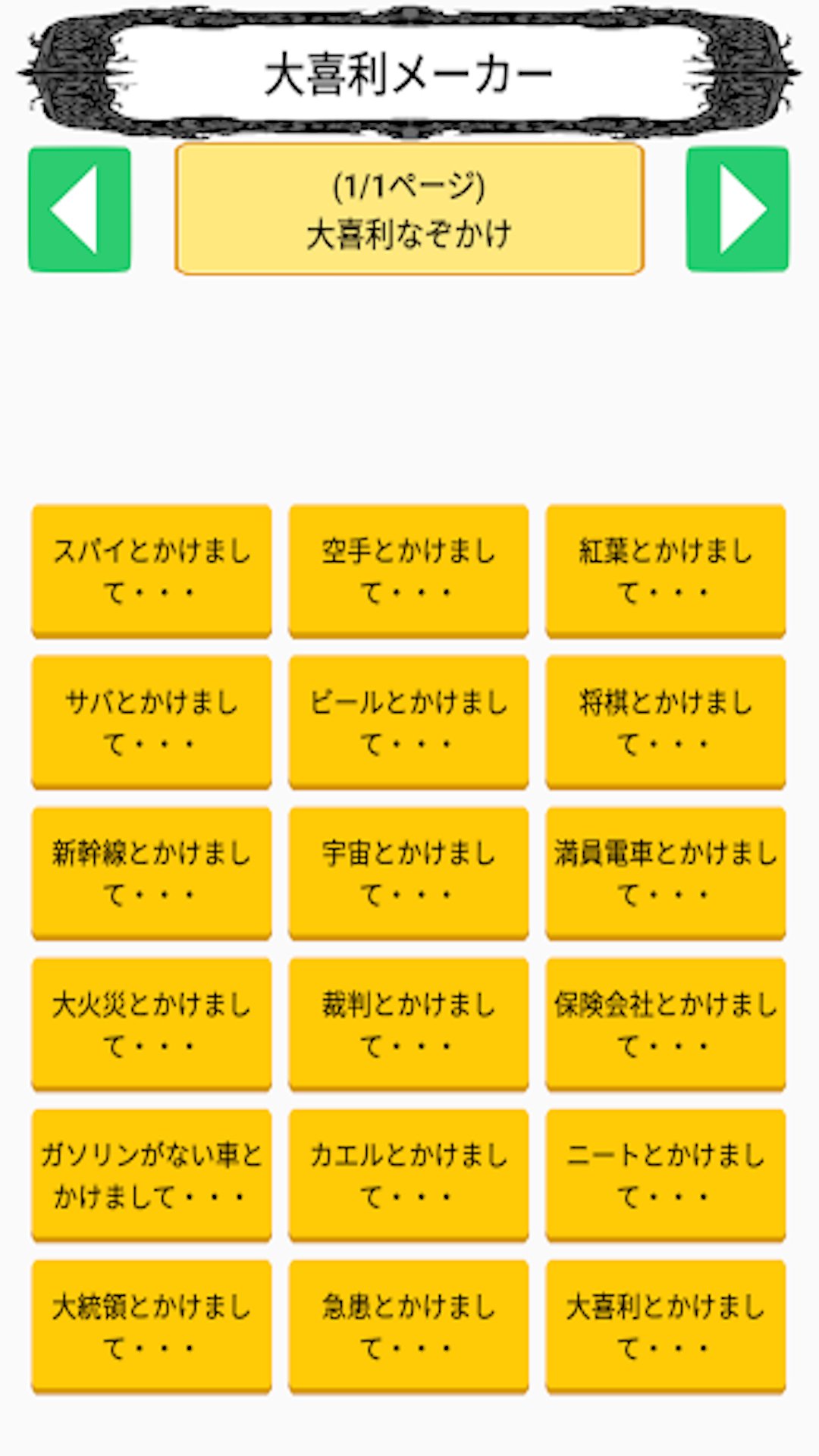Select the 大火災とかけまして prompt
819x1456 pixels.
(152, 1025)
